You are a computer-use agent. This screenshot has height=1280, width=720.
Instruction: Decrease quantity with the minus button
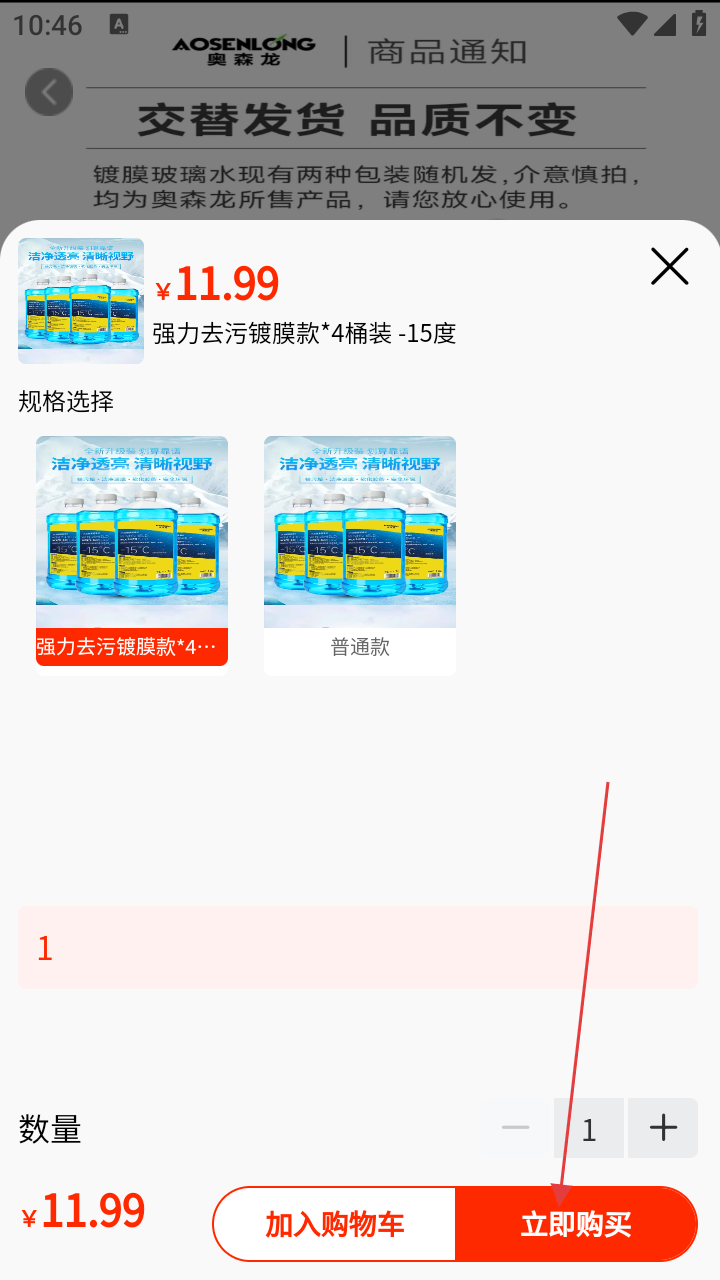(x=515, y=1128)
